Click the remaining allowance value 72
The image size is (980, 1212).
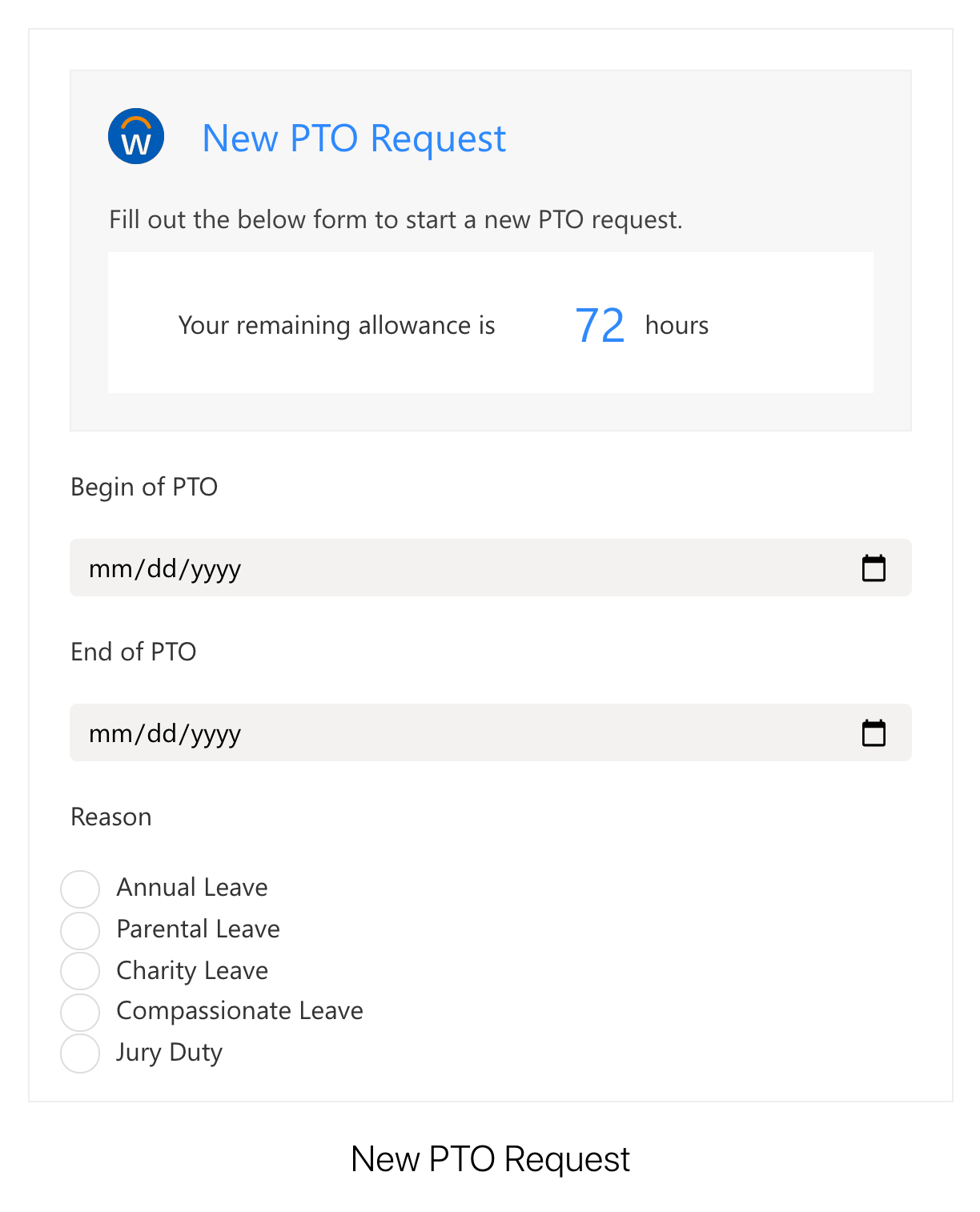(599, 324)
